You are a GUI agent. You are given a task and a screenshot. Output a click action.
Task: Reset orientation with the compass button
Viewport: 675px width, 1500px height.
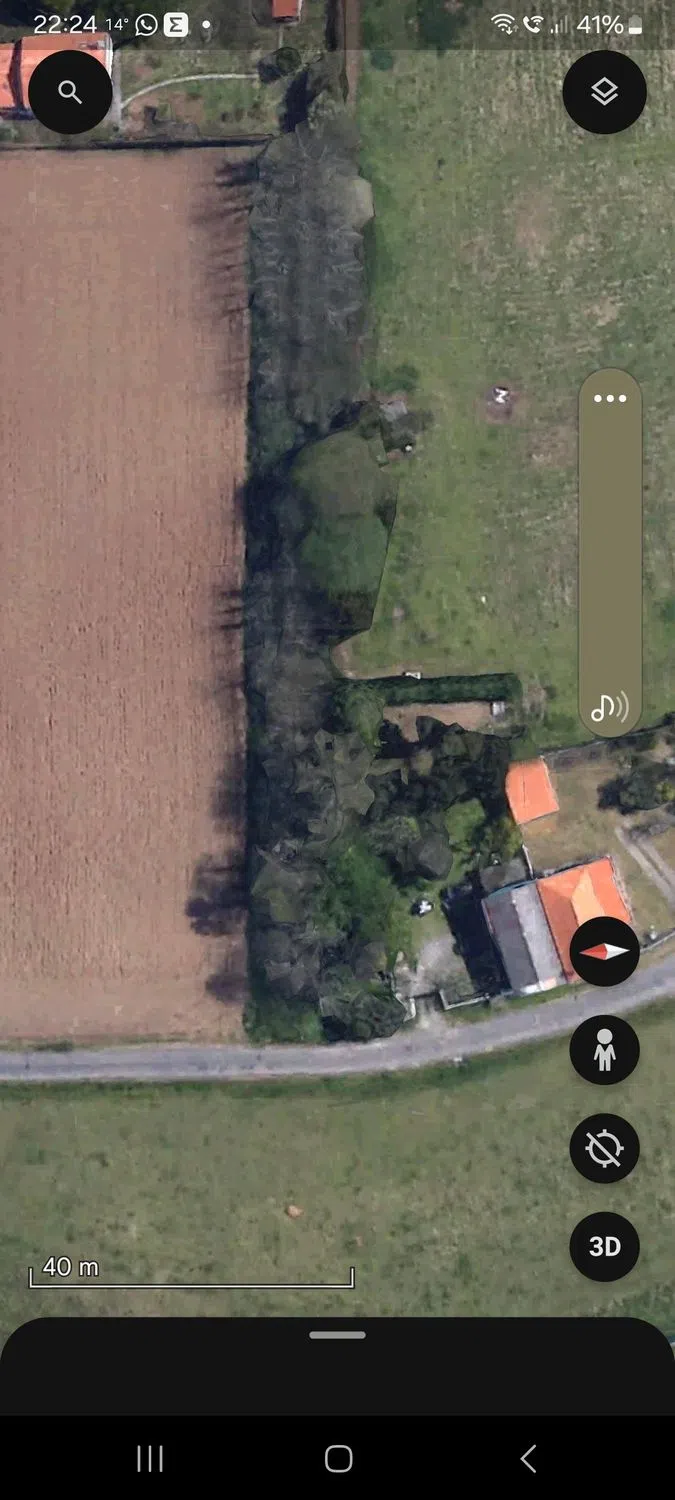click(x=604, y=951)
